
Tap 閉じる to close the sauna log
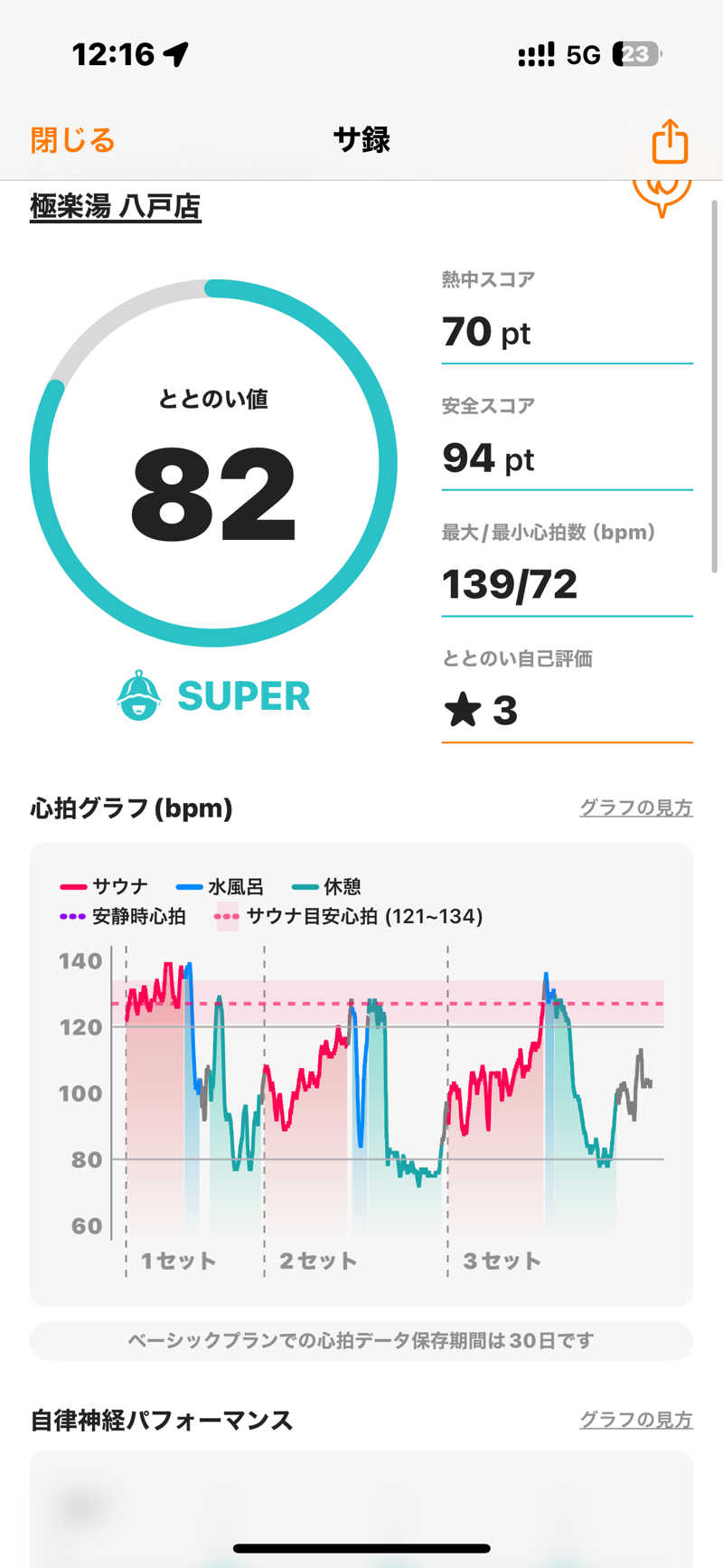(72, 140)
